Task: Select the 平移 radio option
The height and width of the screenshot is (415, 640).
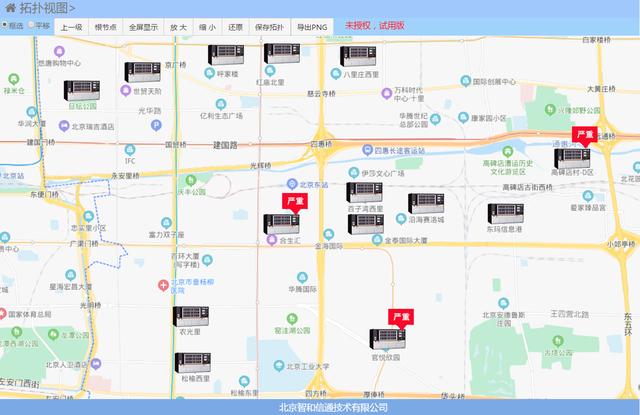Action: [x=34, y=26]
